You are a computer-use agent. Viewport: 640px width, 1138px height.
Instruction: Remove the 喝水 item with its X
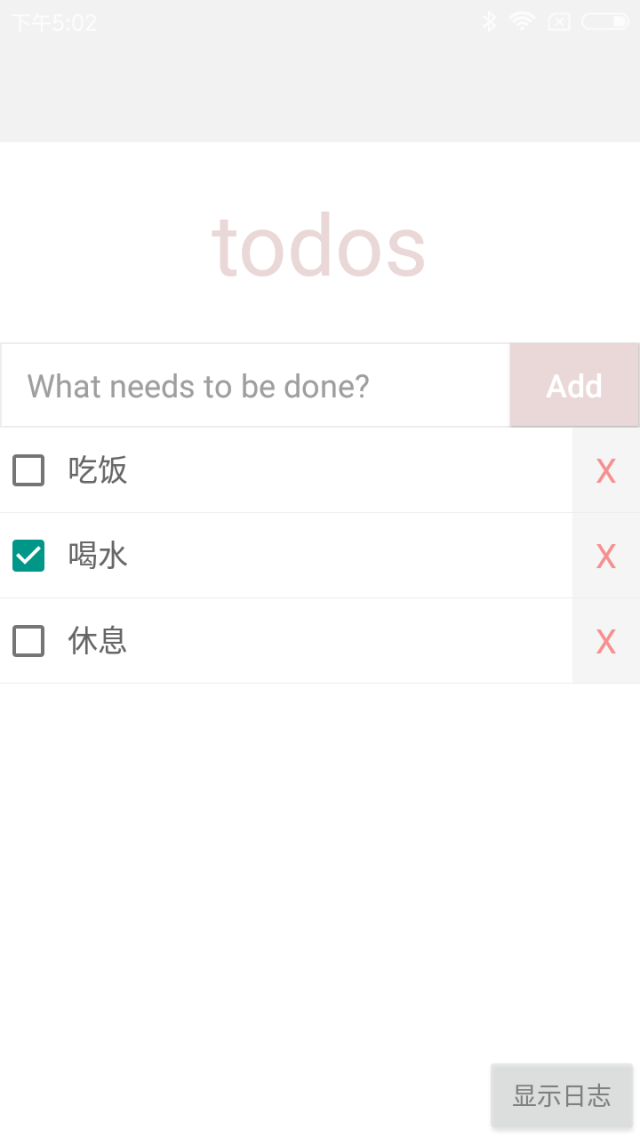[605, 556]
